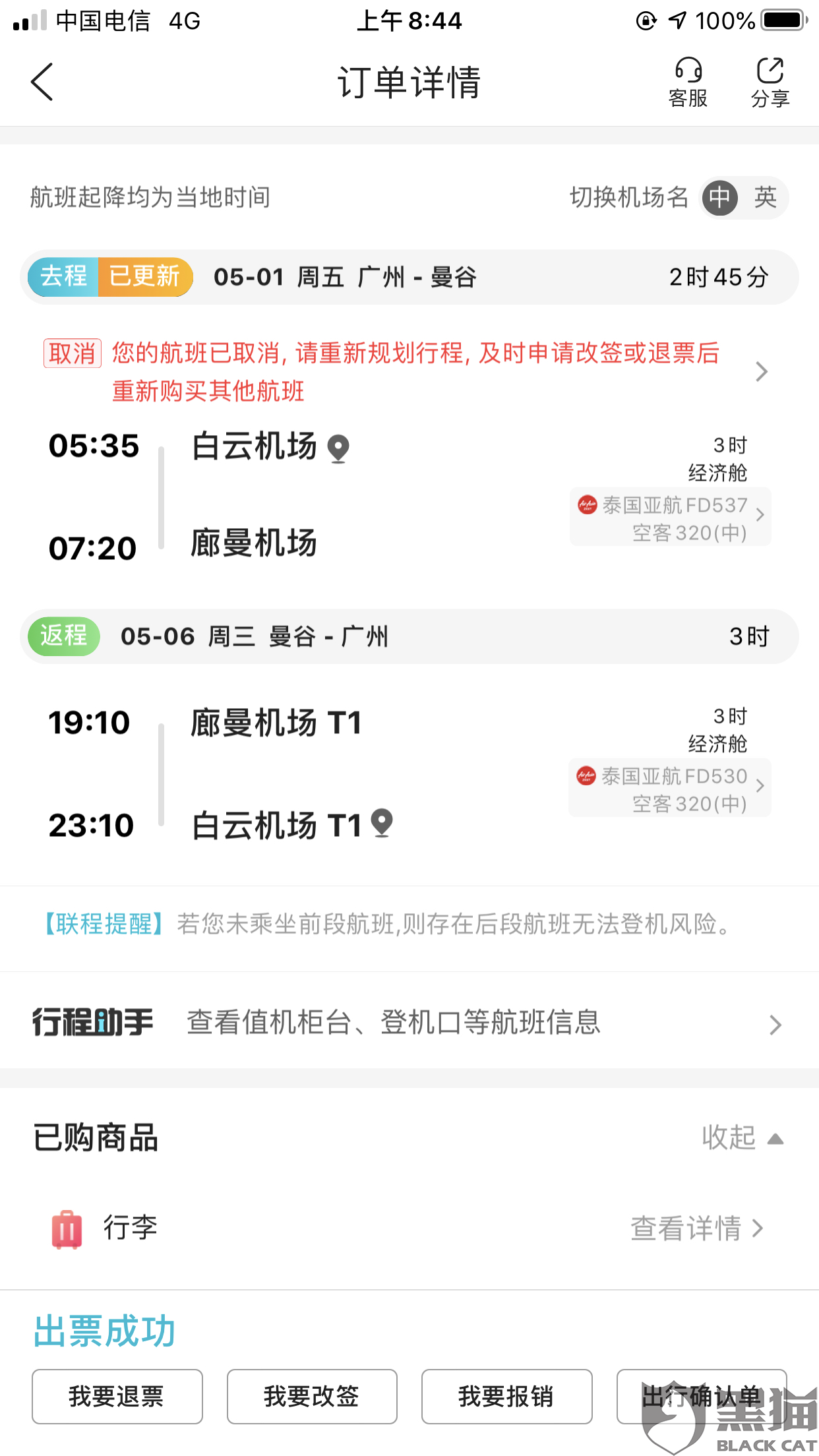Tap 我要退票 to request a refund

click(x=117, y=1396)
